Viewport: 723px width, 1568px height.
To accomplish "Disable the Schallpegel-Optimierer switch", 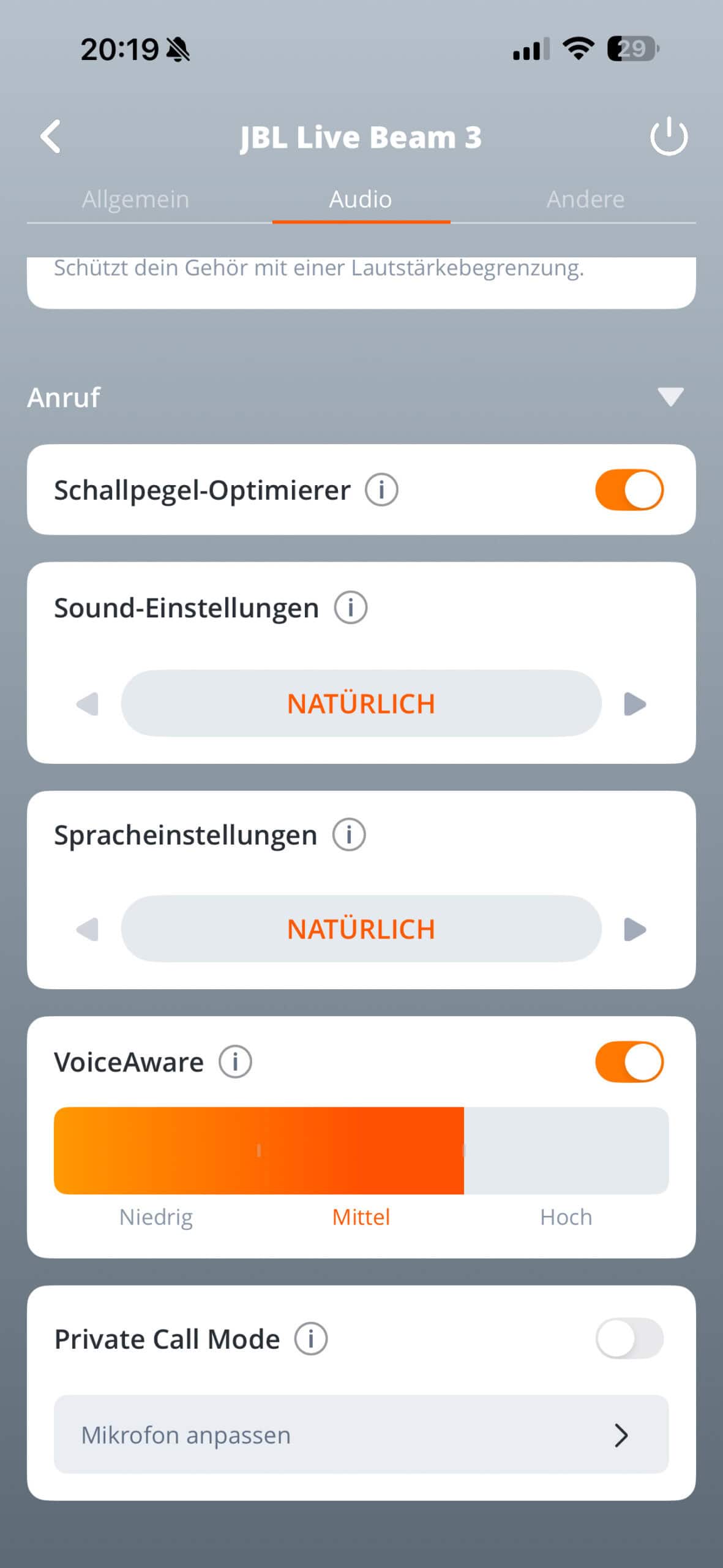I will click(629, 490).
